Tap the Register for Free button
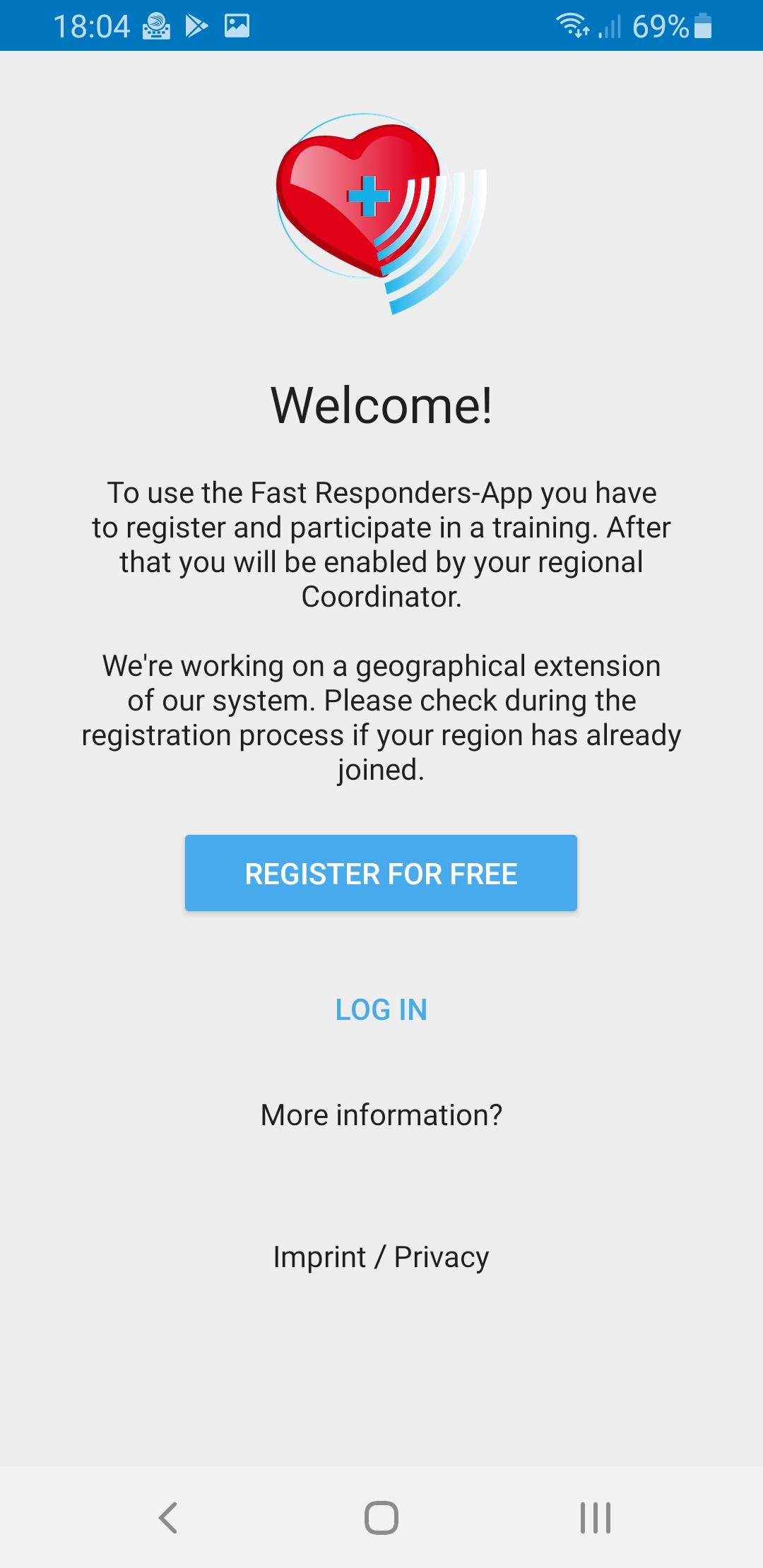Screen dimensions: 763x1568 (381, 873)
